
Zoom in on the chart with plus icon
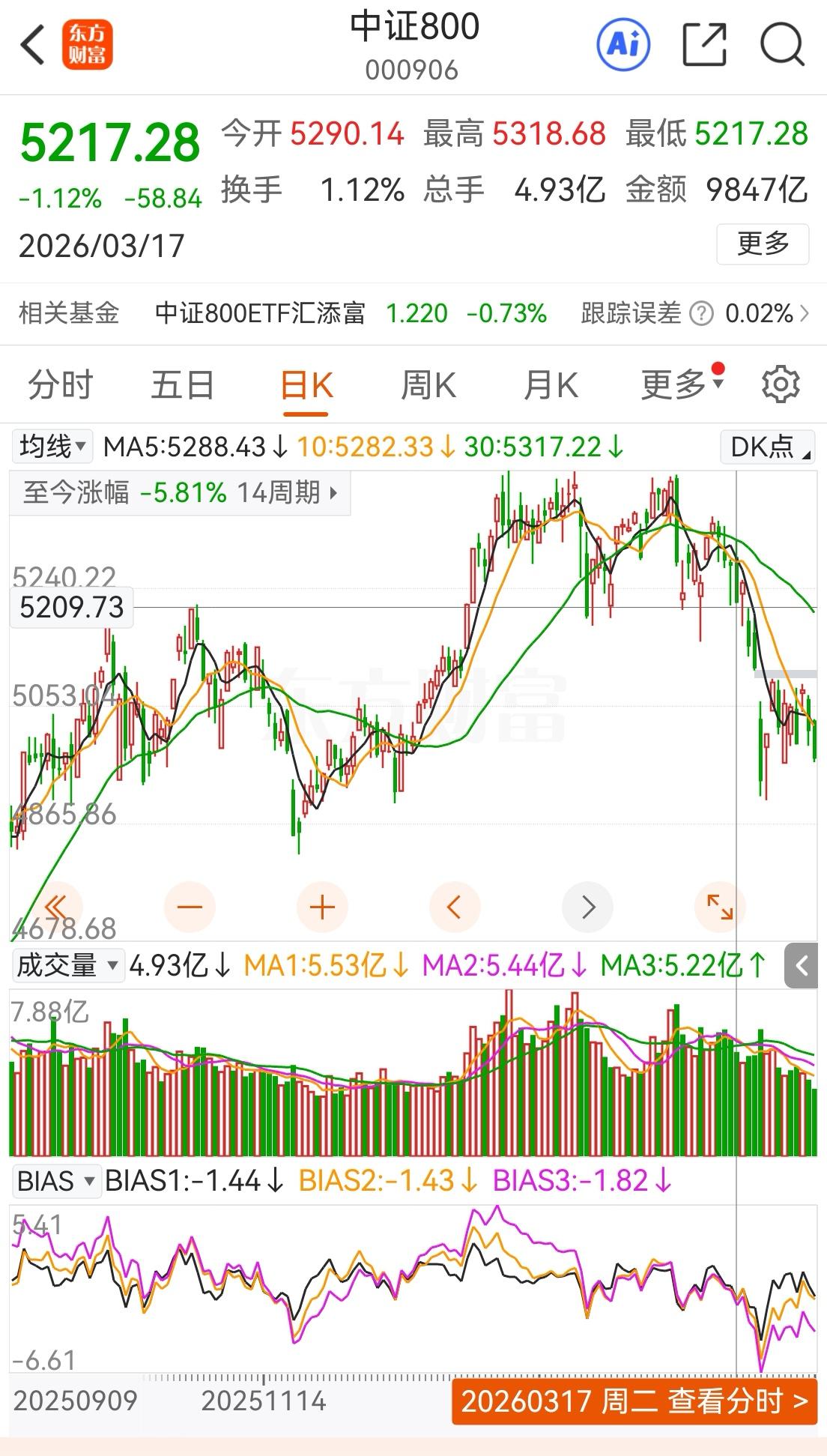(321, 907)
